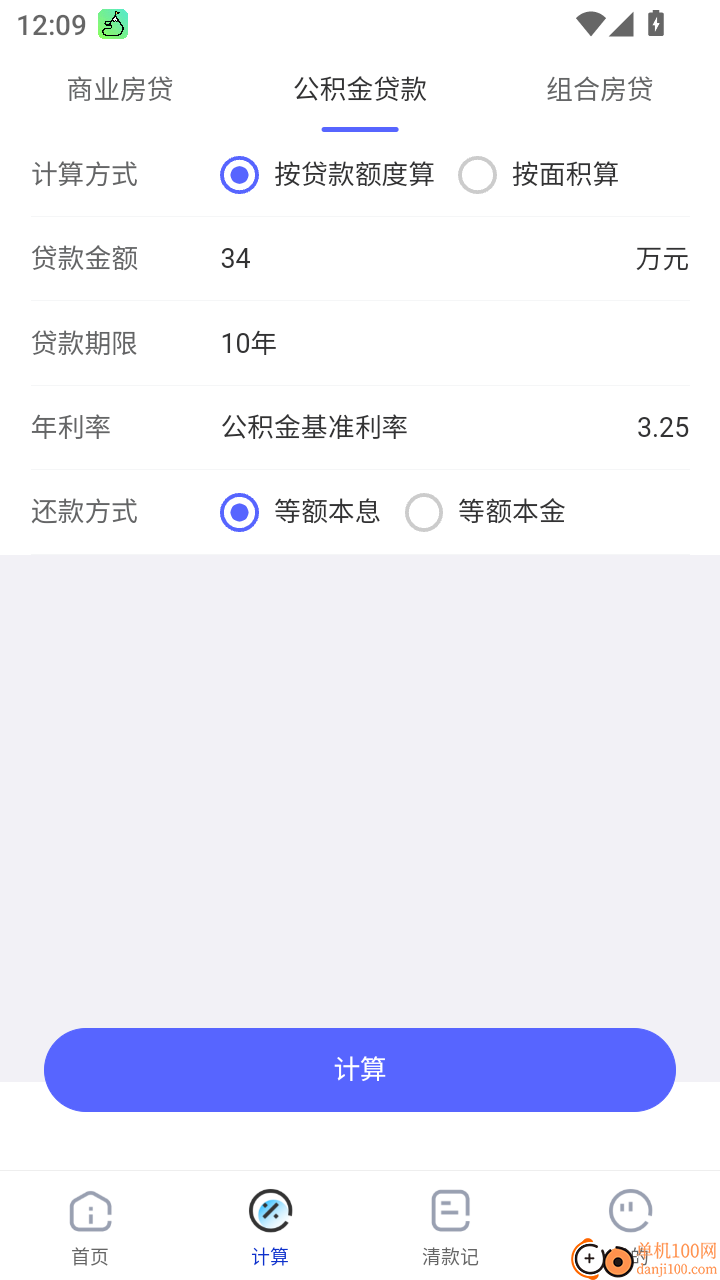The width and height of the screenshot is (720, 1280).
Task: Open the 清款记 repayment records icon
Action: click(450, 1210)
